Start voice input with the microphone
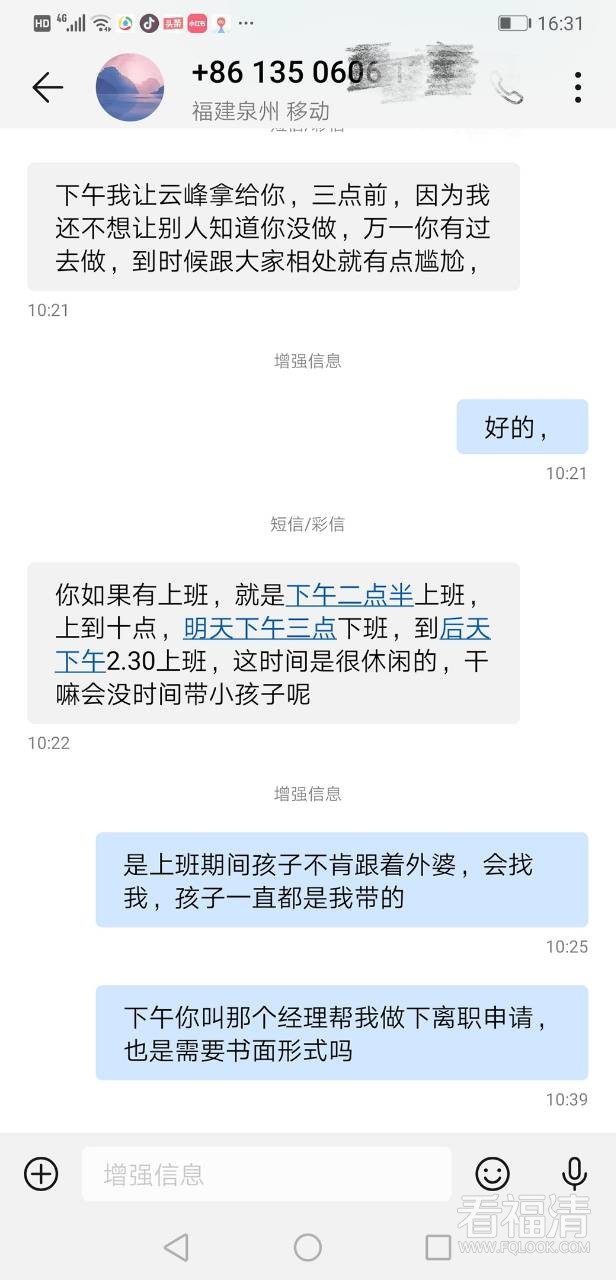The image size is (616, 1280). [x=574, y=1173]
